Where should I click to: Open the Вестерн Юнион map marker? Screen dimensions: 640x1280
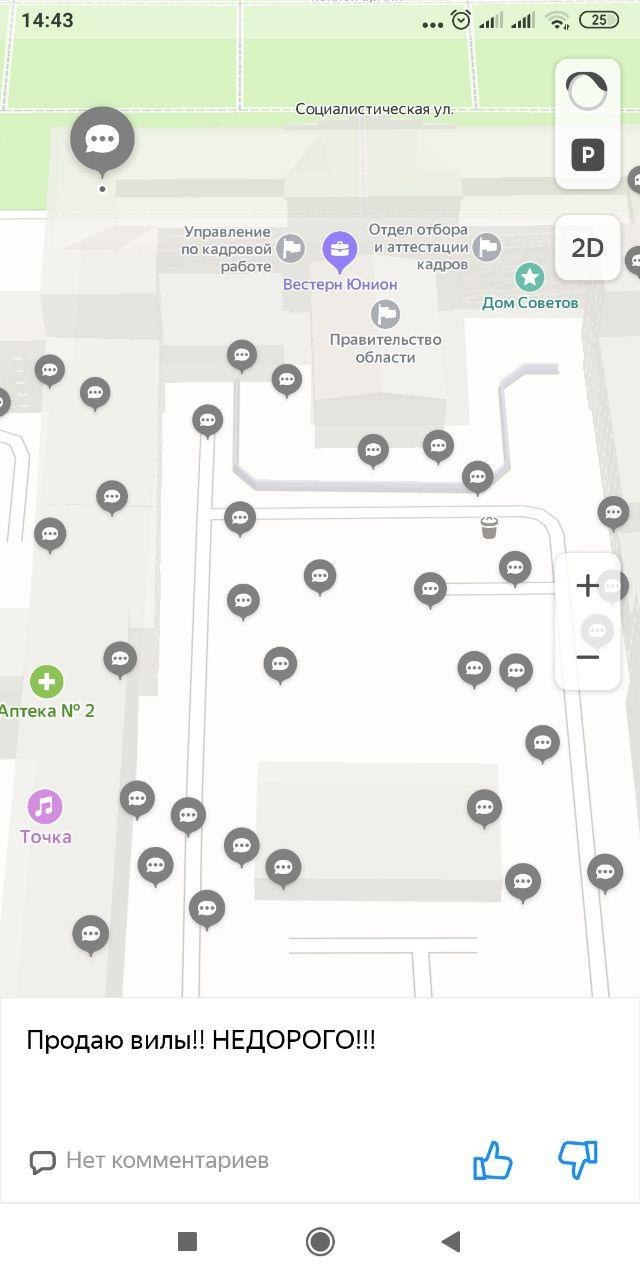pyautogui.click(x=340, y=251)
